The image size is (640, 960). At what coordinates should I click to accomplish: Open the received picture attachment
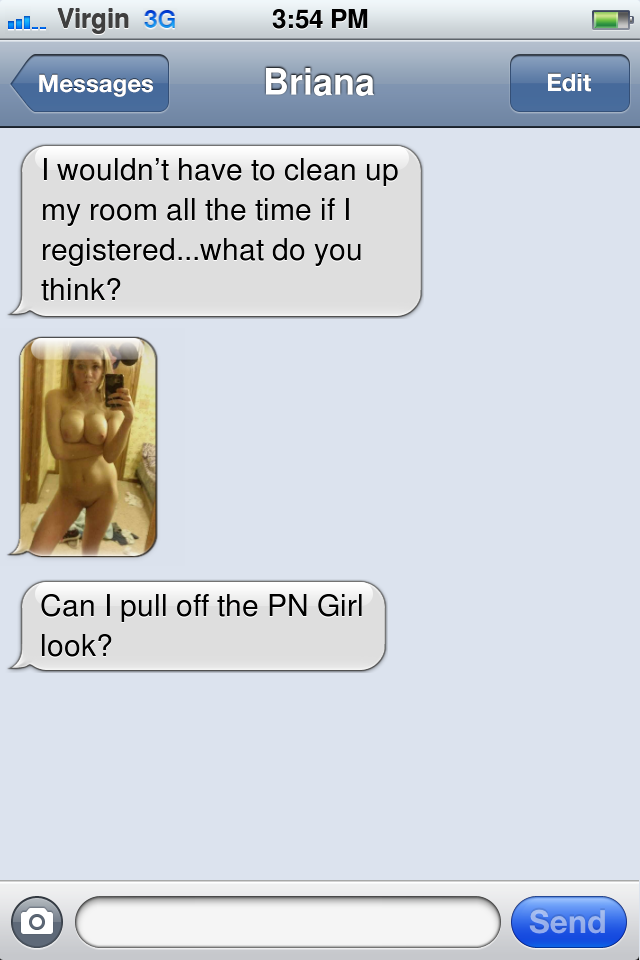[88, 446]
